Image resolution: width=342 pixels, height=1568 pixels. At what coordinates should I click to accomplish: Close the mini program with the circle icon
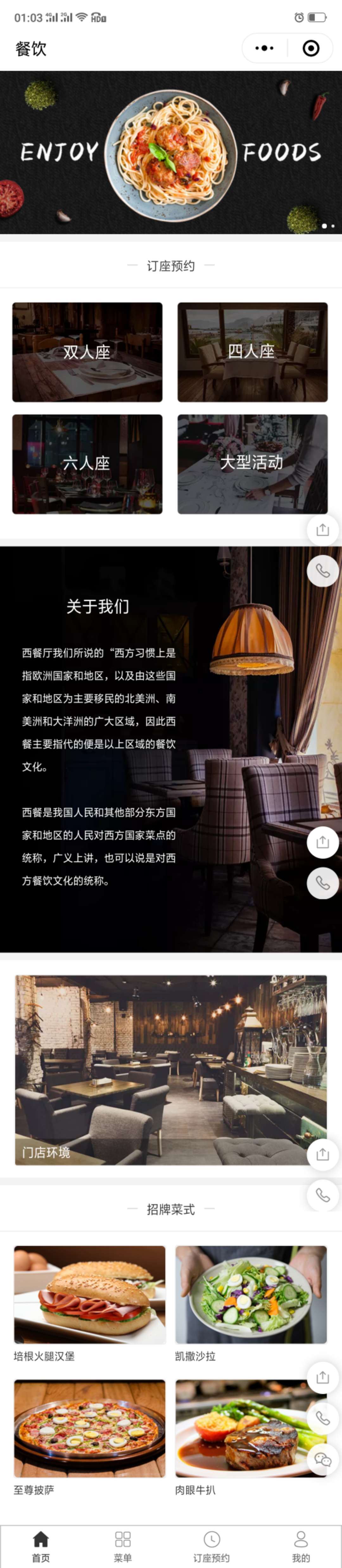(310, 48)
